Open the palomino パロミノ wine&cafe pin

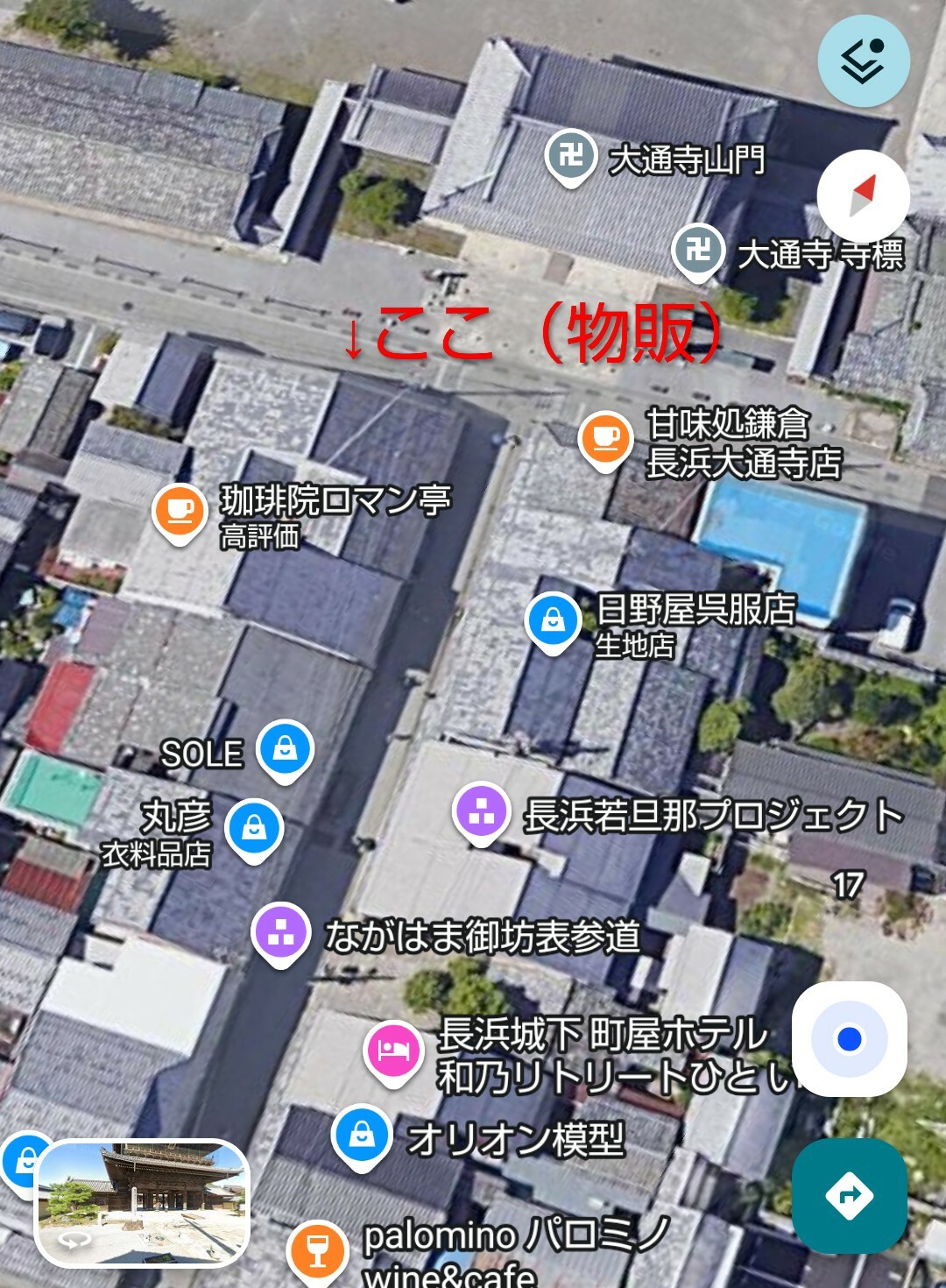318,1248
